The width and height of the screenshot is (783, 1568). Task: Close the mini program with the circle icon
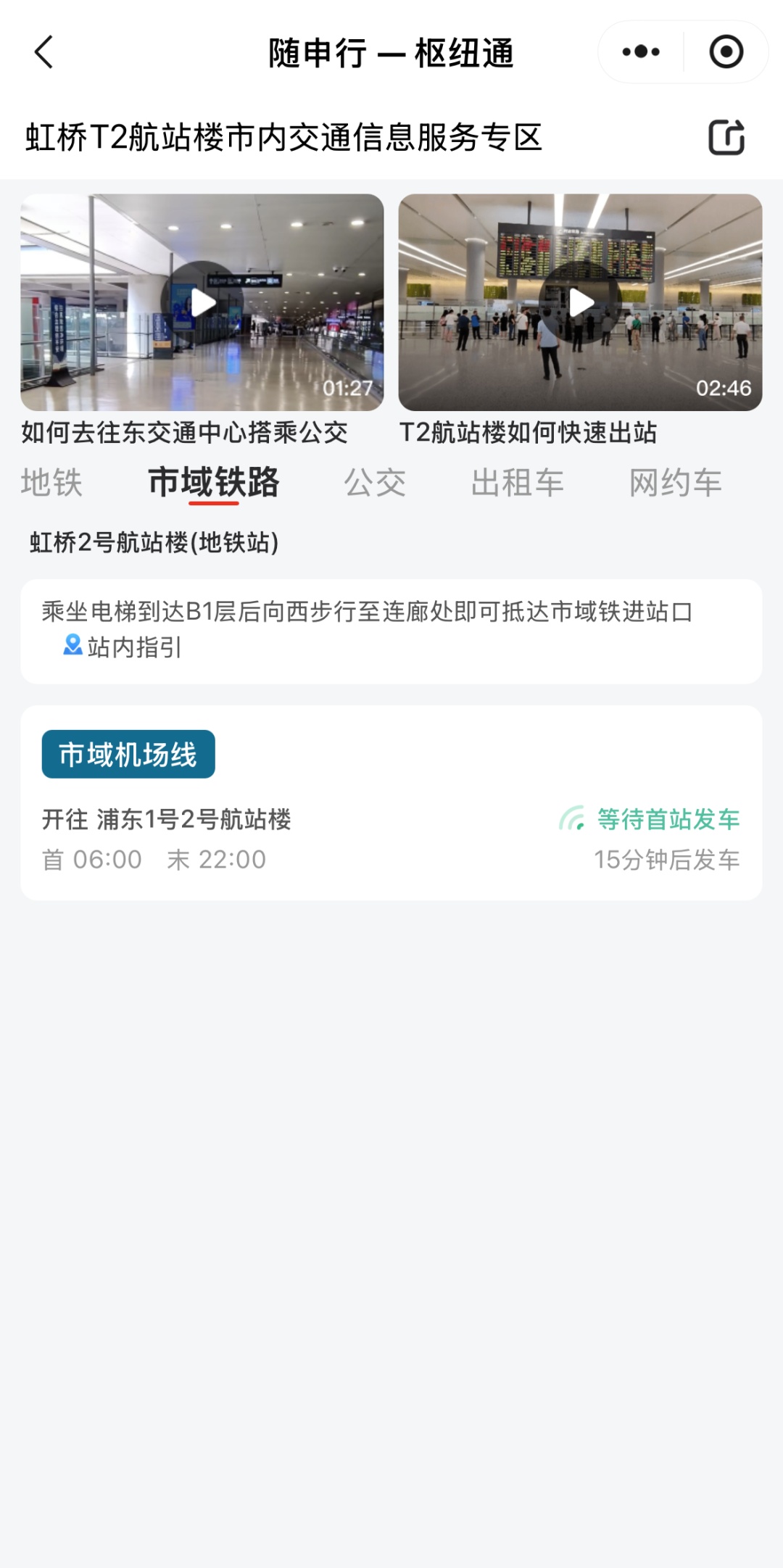tap(726, 52)
